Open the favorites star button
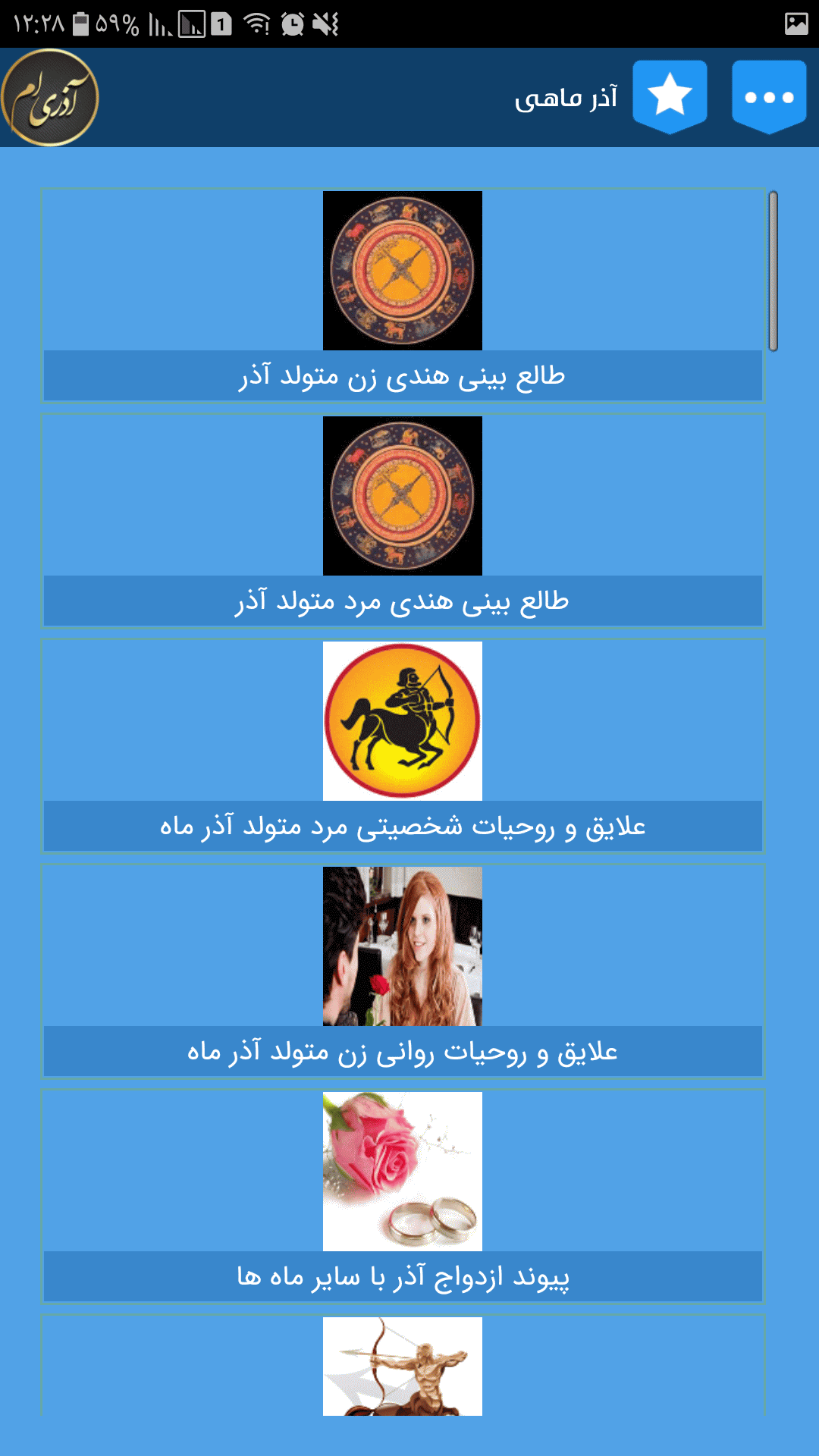 pyautogui.click(x=670, y=97)
